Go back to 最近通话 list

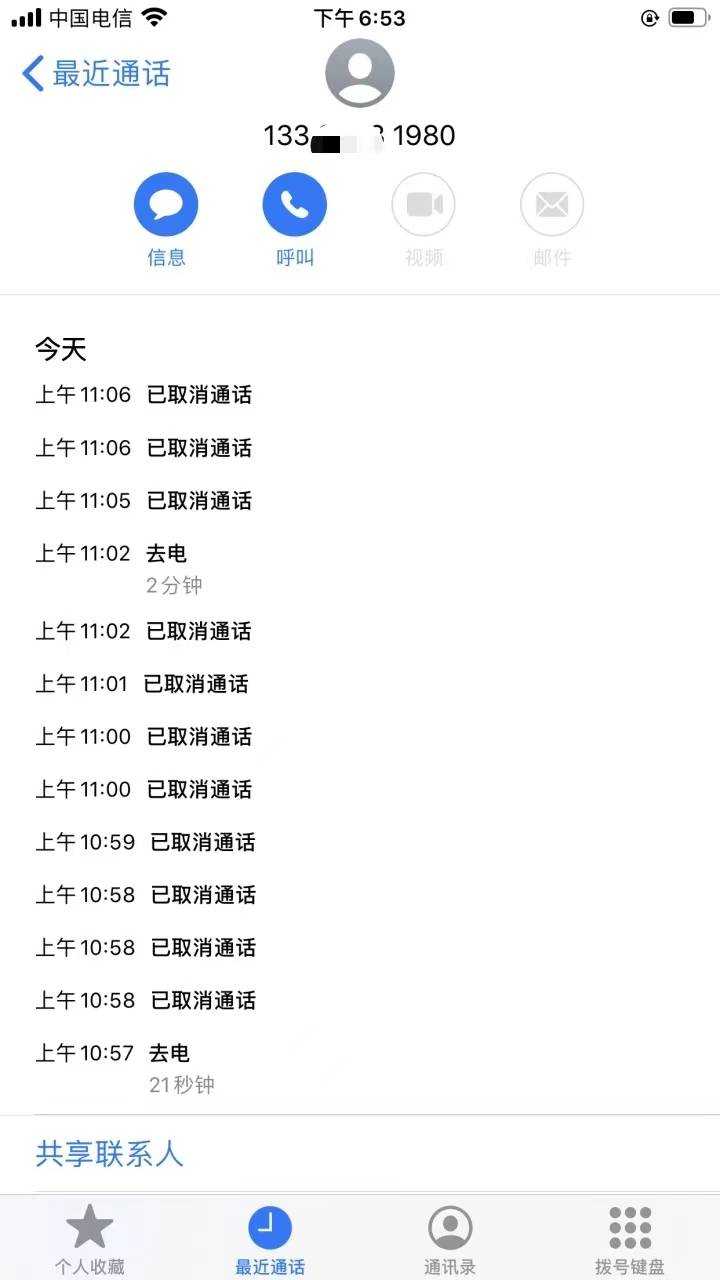click(x=96, y=74)
